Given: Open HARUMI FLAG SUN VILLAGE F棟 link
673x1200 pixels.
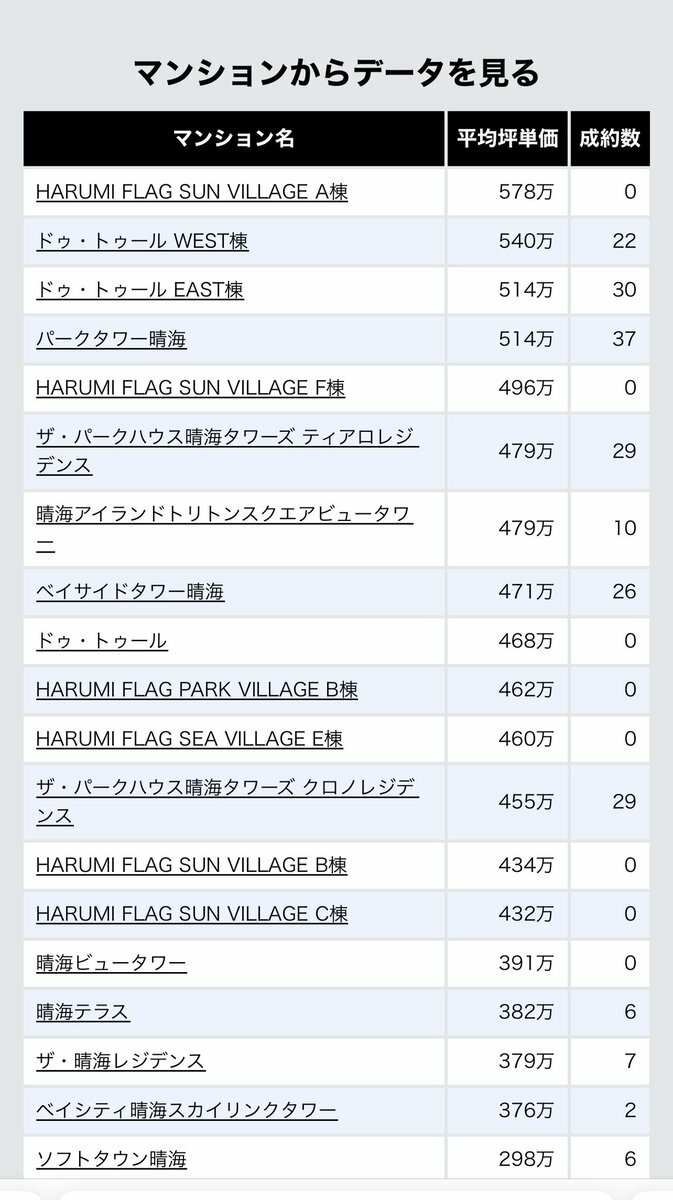Looking at the screenshot, I should (191, 388).
